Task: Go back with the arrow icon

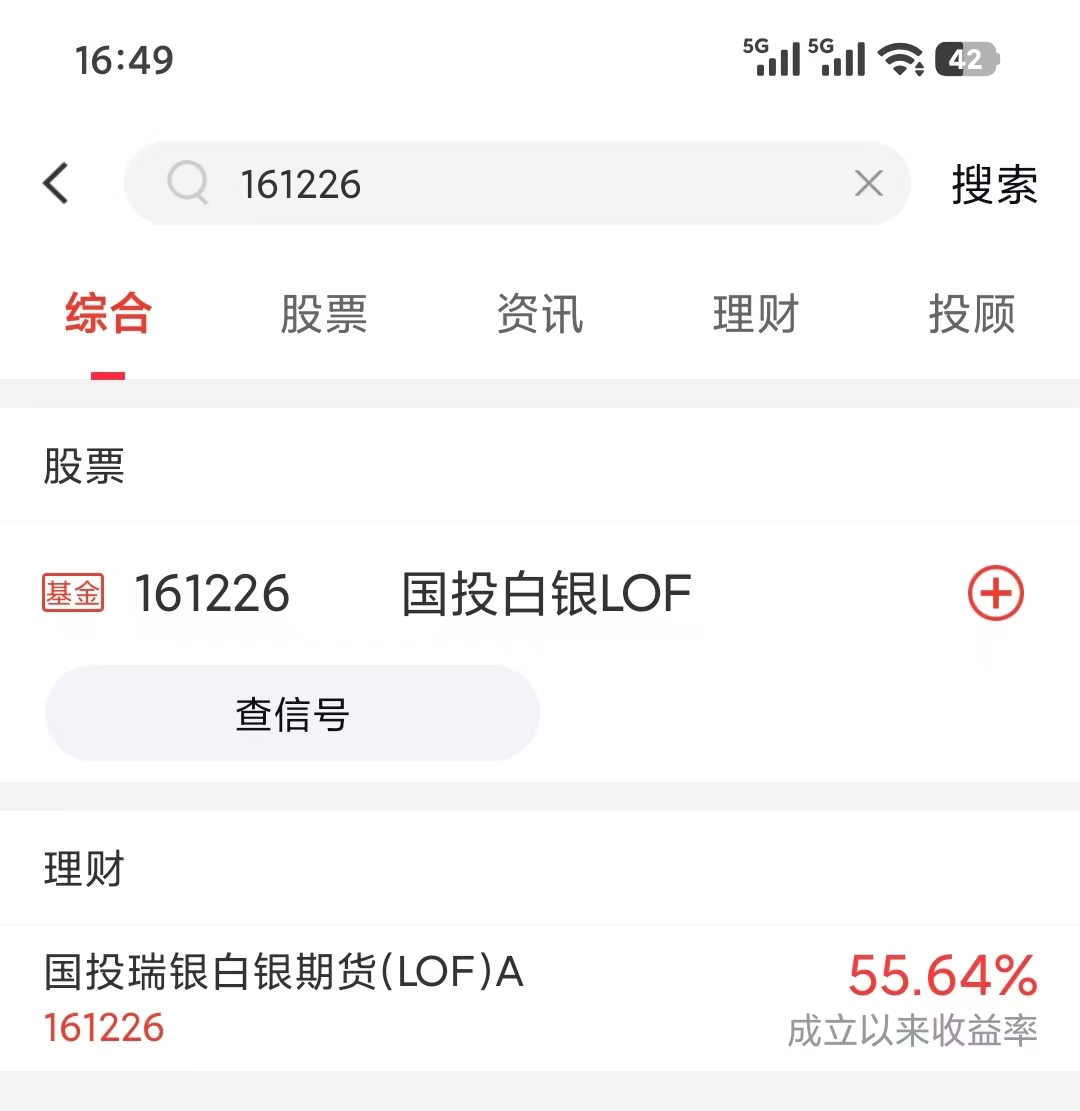Action: (56, 184)
